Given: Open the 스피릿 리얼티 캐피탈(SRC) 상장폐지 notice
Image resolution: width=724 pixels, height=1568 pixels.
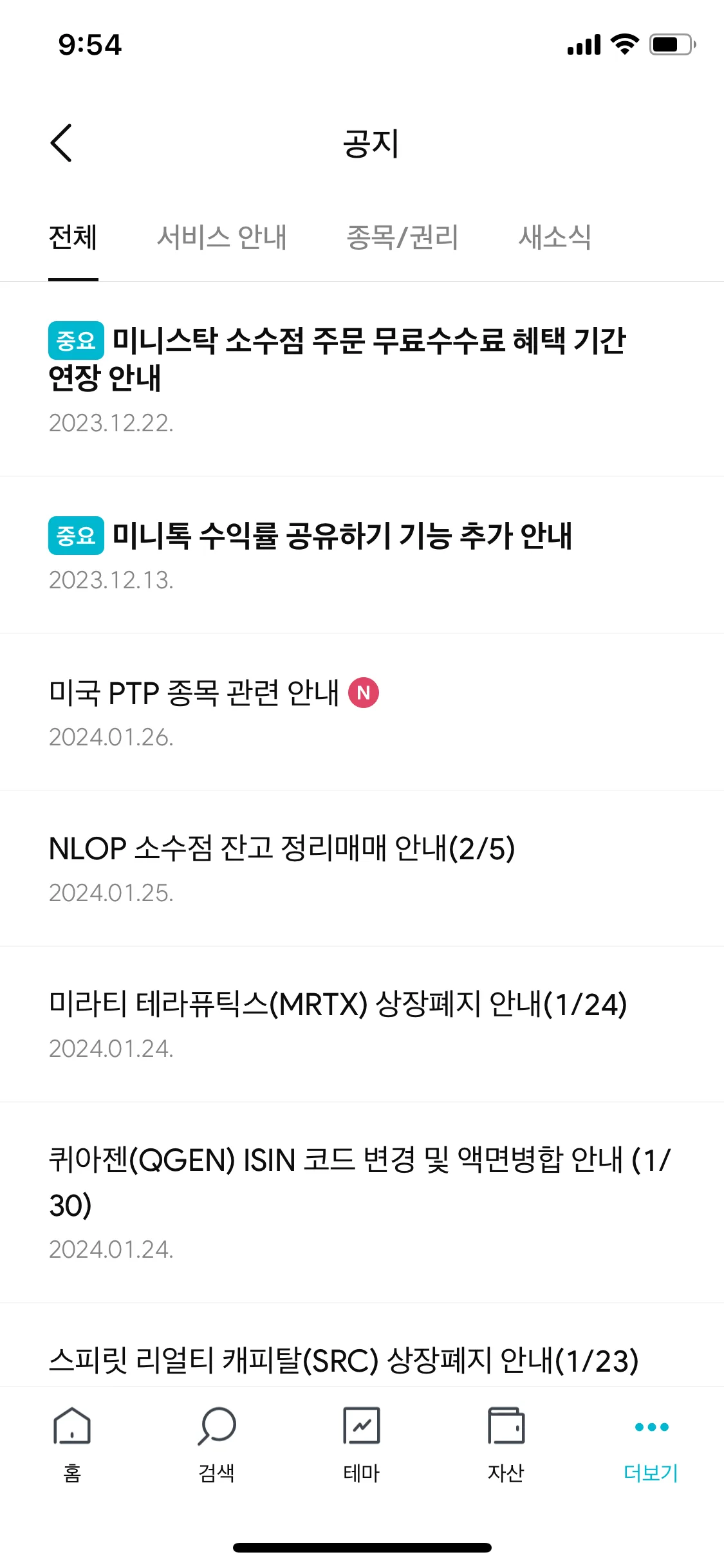Looking at the screenshot, I should tap(344, 1361).
